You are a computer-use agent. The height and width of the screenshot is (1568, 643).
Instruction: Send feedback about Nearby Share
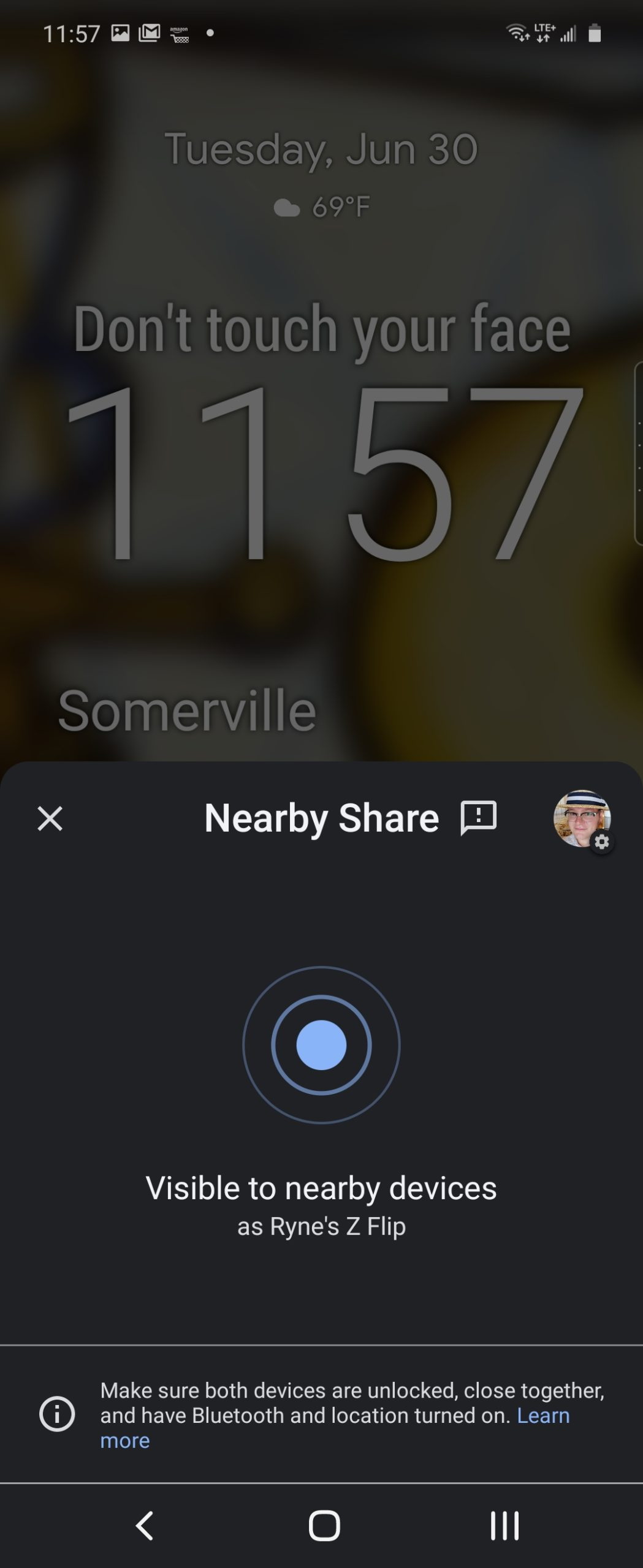(x=478, y=818)
